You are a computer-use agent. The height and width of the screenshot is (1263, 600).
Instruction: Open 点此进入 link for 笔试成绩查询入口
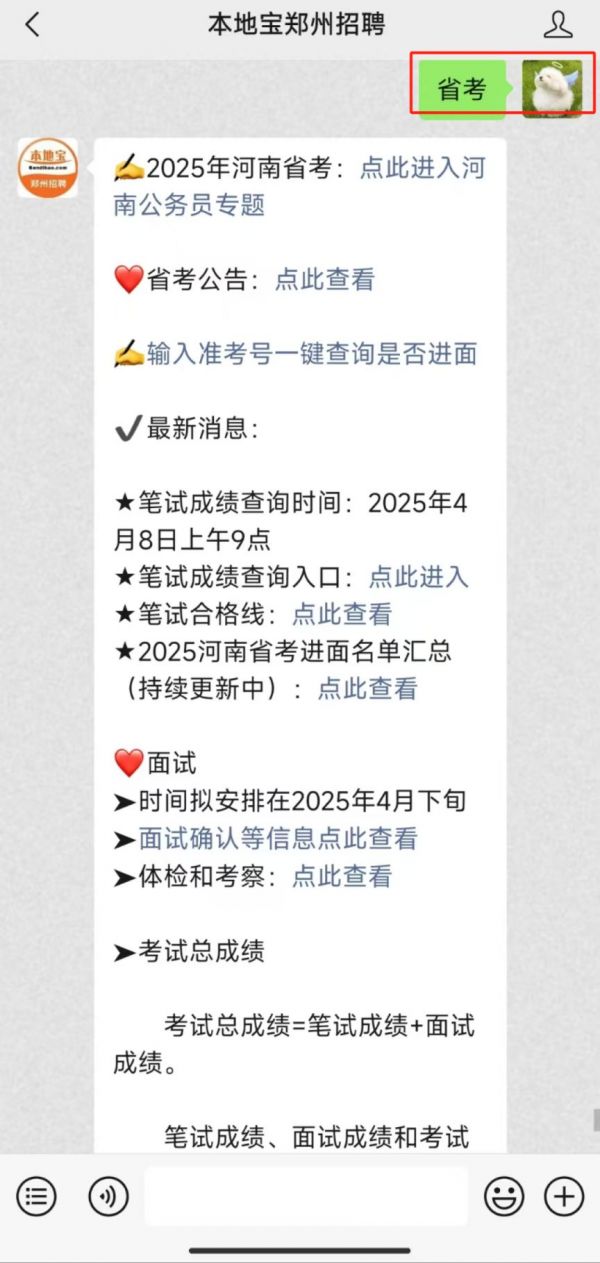coord(418,576)
